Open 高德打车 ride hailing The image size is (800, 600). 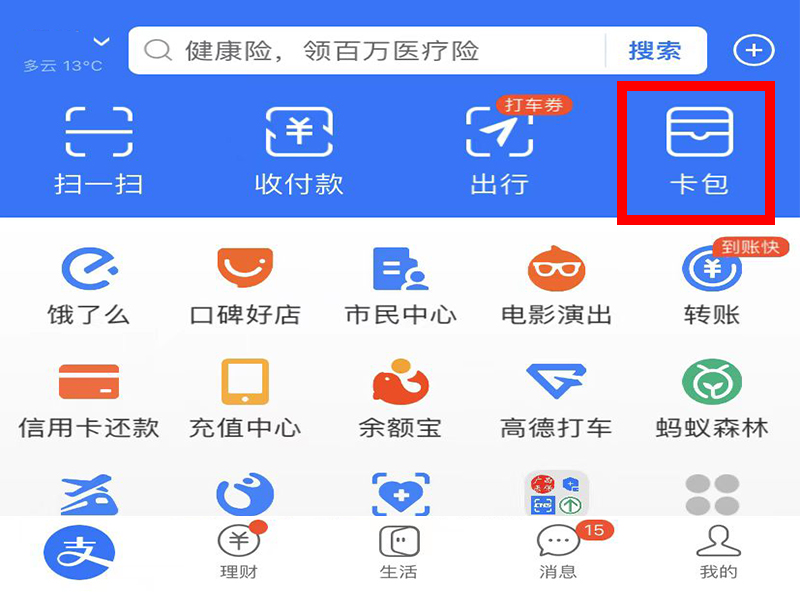click(556, 400)
